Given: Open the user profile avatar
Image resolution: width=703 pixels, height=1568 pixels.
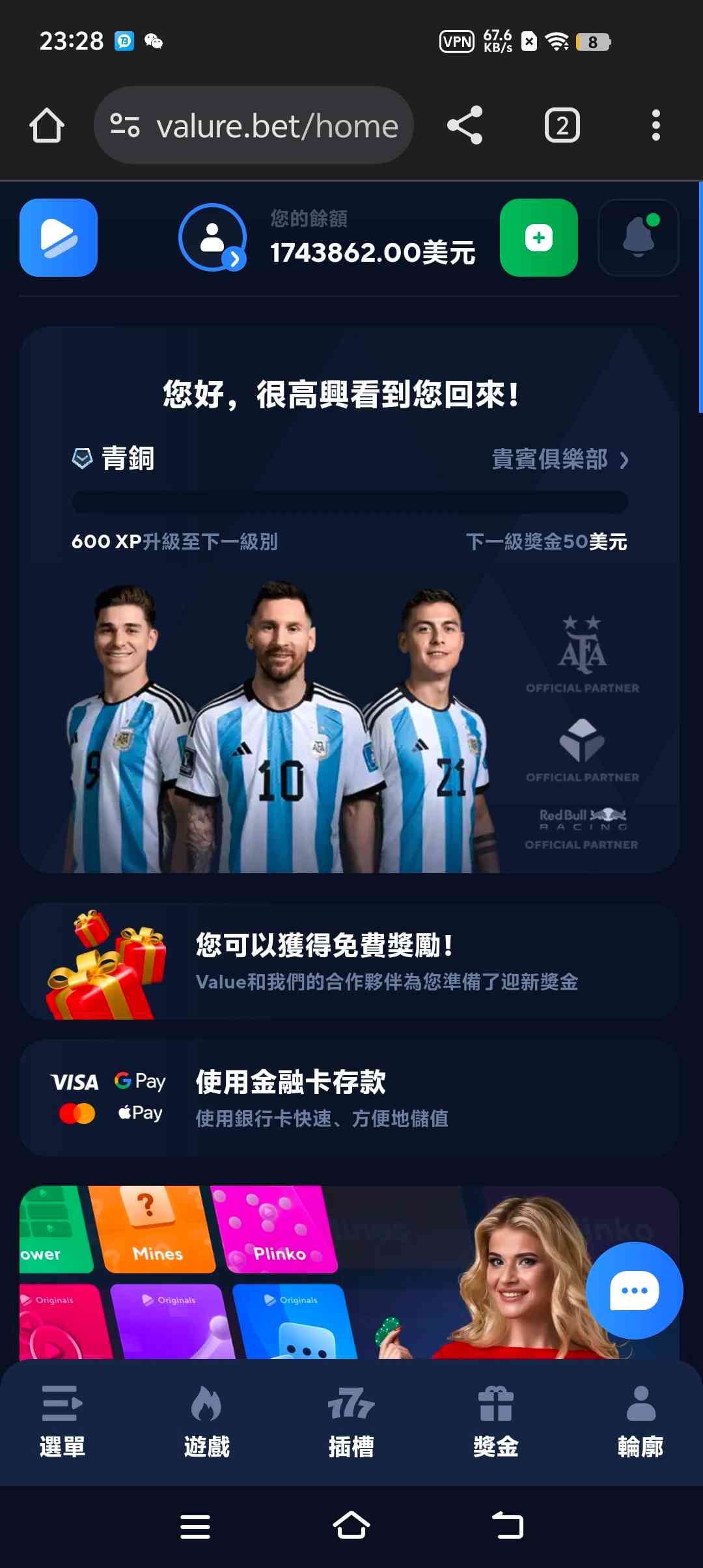Looking at the screenshot, I should 212,238.
